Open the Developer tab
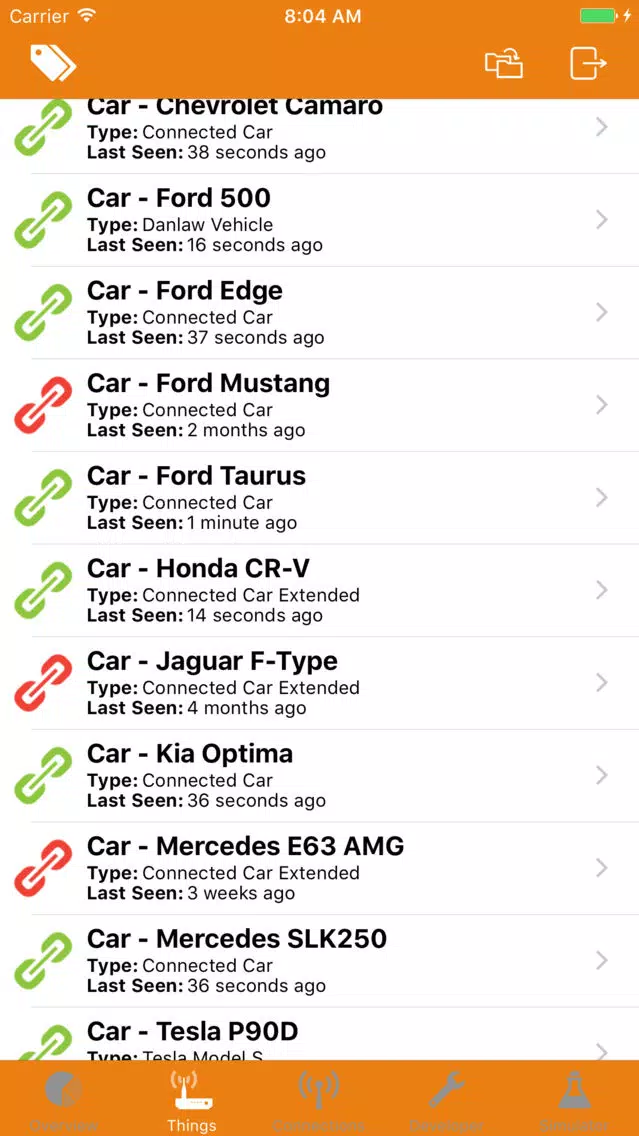 click(446, 1099)
